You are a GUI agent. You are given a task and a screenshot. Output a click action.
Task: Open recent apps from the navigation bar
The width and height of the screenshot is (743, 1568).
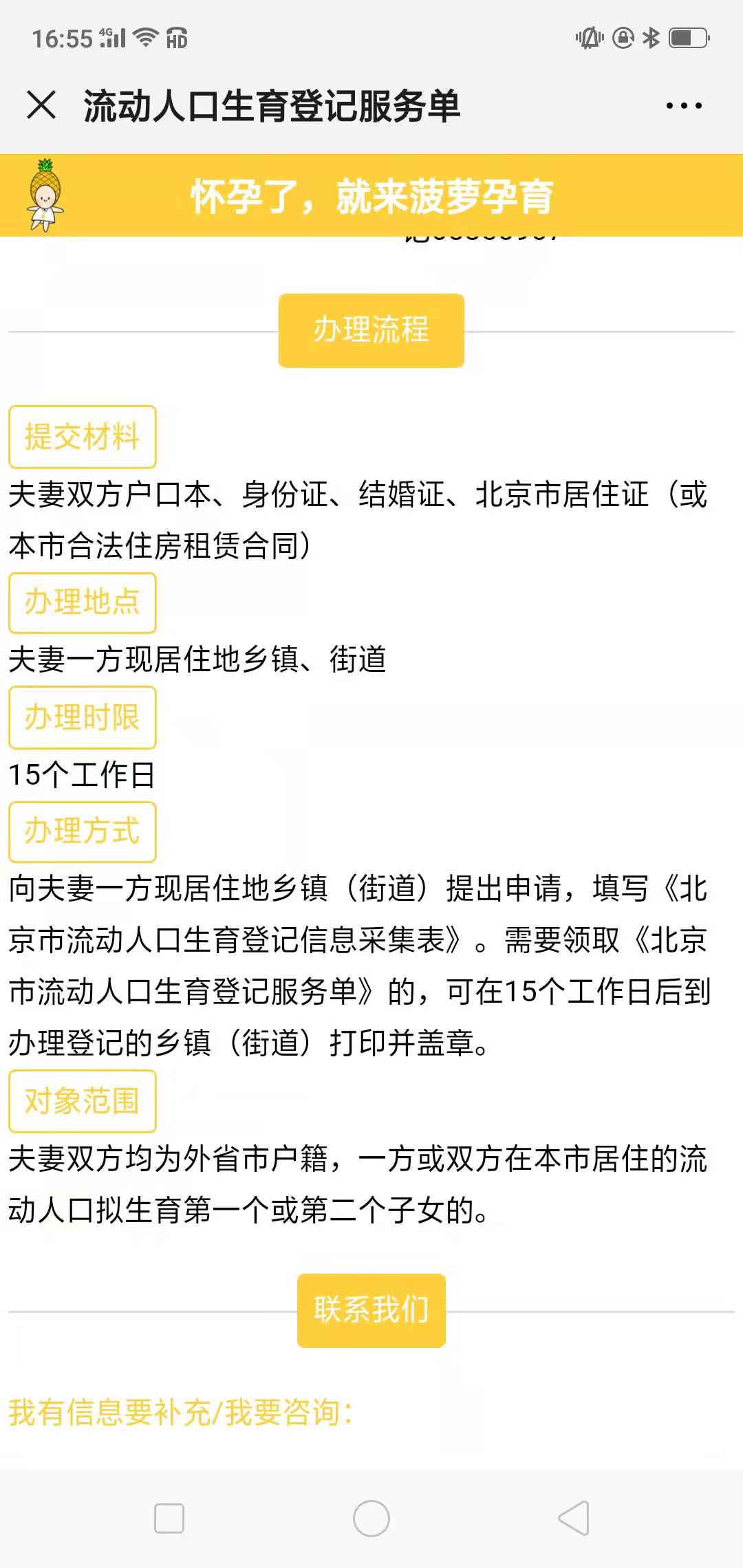(169, 1518)
